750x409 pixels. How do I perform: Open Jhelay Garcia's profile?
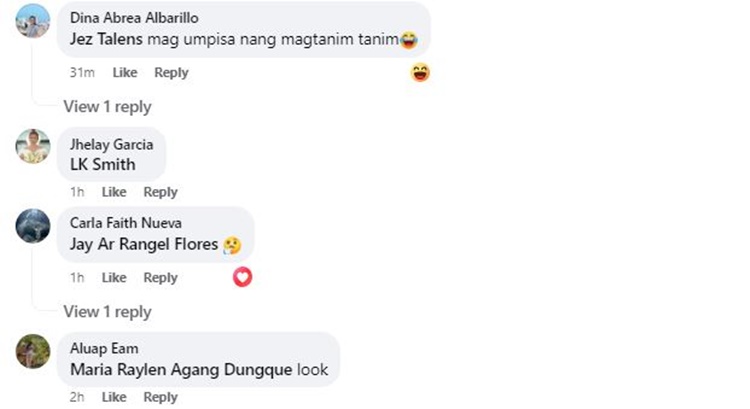click(111, 144)
